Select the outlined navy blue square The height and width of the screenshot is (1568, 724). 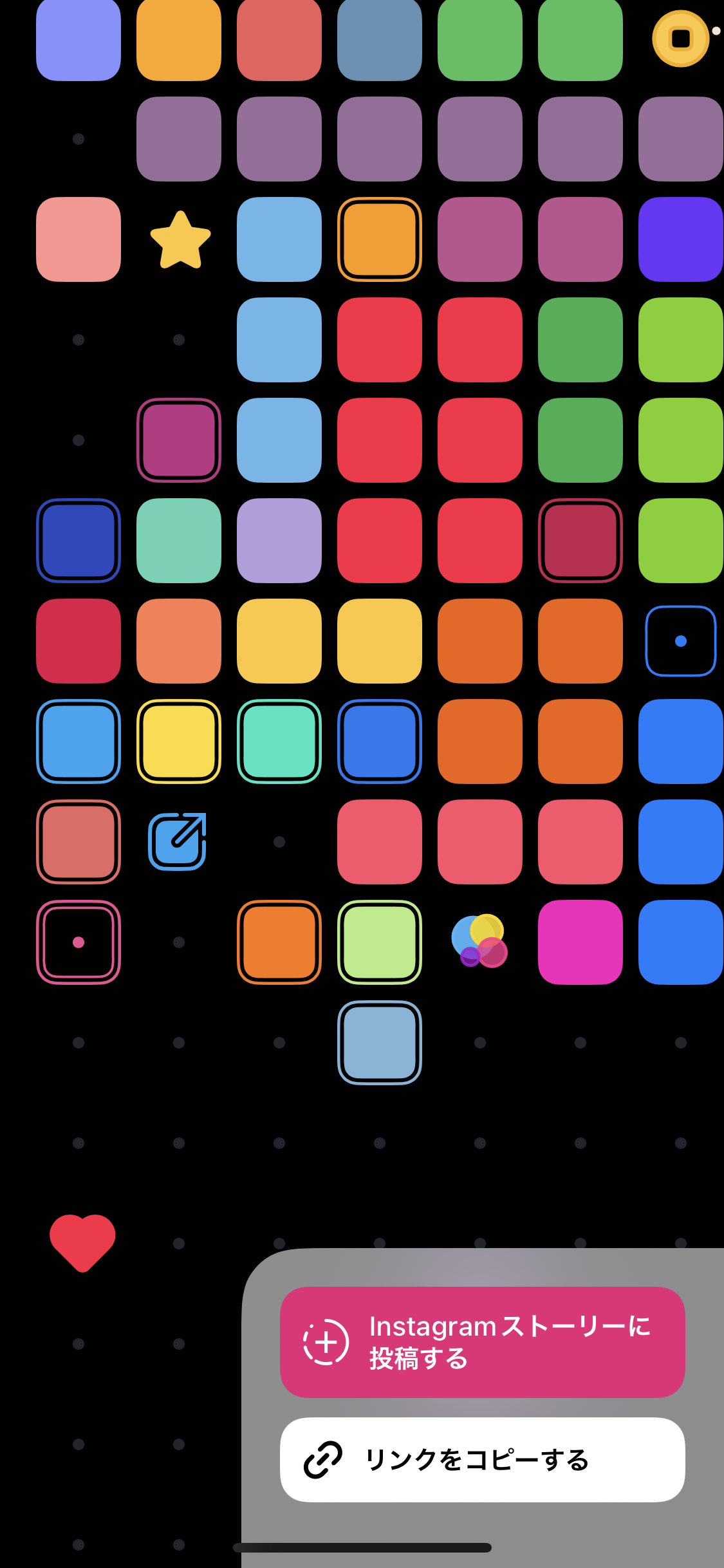[x=79, y=541]
